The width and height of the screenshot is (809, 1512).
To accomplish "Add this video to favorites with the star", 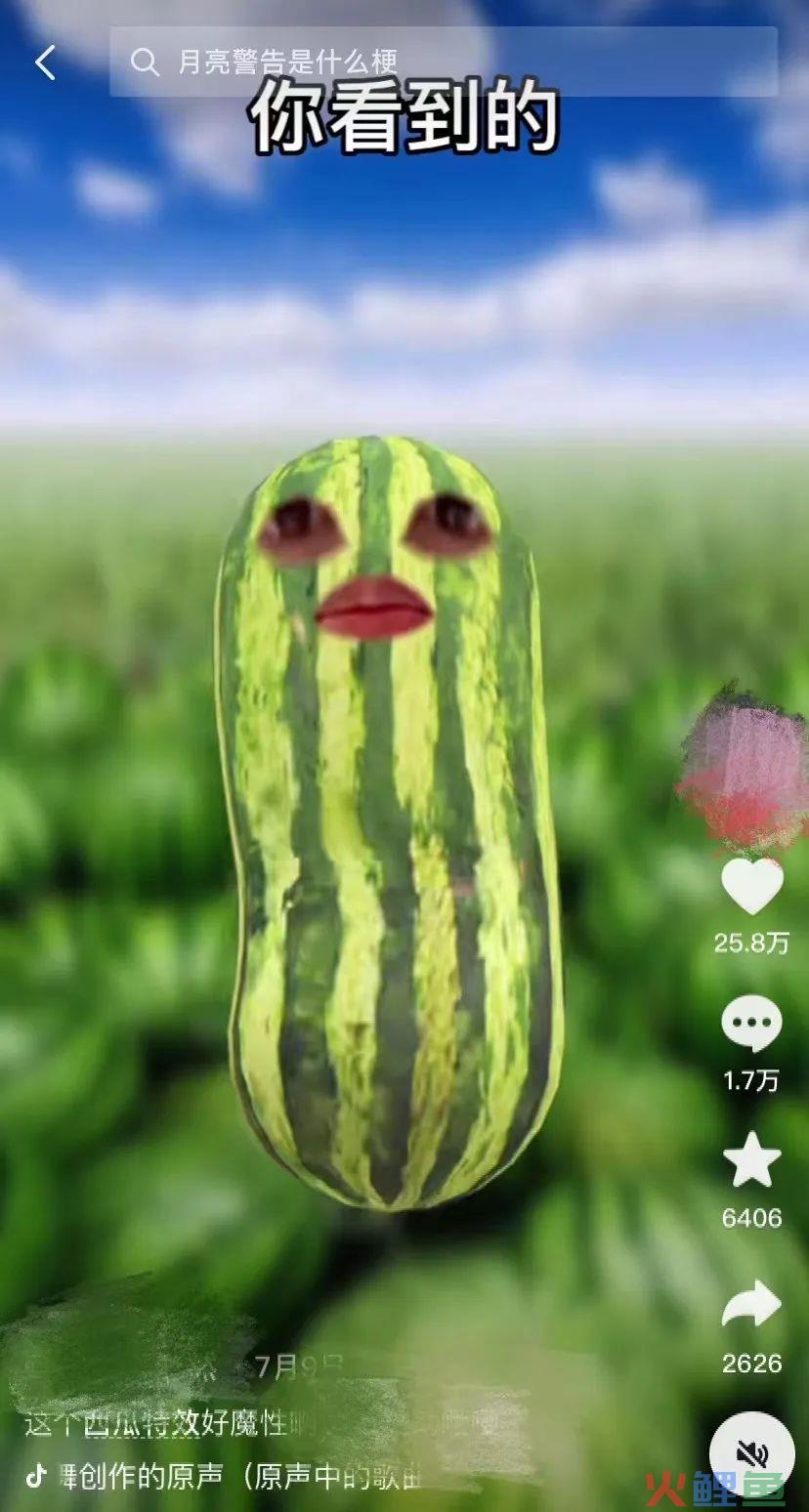I will click(751, 1162).
